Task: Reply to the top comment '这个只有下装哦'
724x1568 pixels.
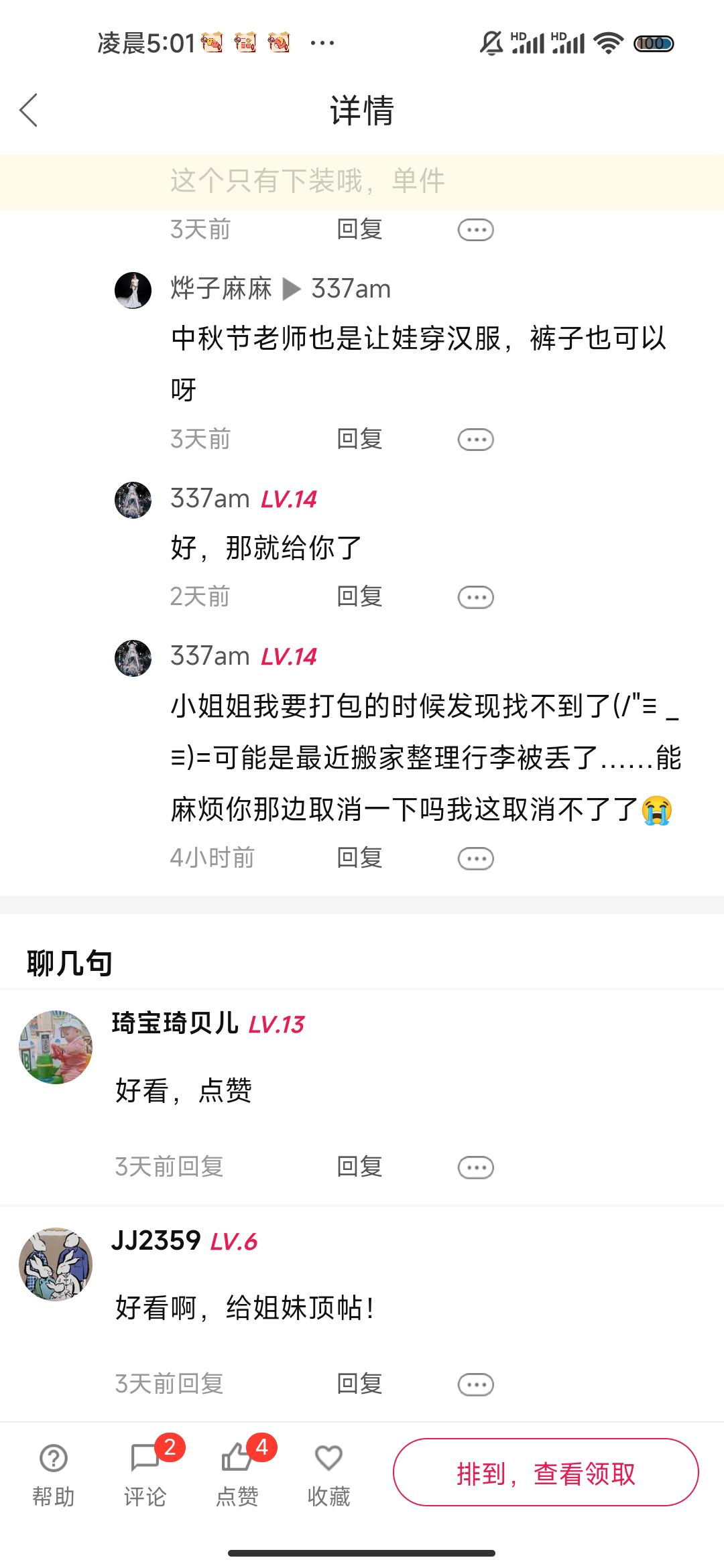Action: (x=359, y=229)
